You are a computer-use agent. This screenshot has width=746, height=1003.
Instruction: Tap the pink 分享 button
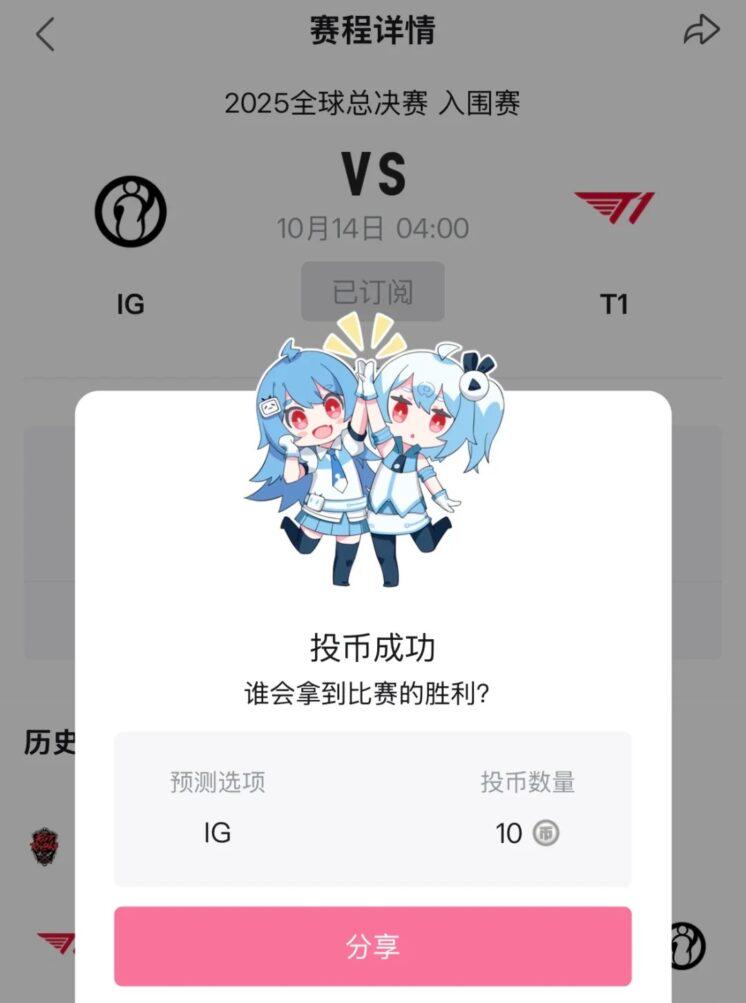click(372, 946)
